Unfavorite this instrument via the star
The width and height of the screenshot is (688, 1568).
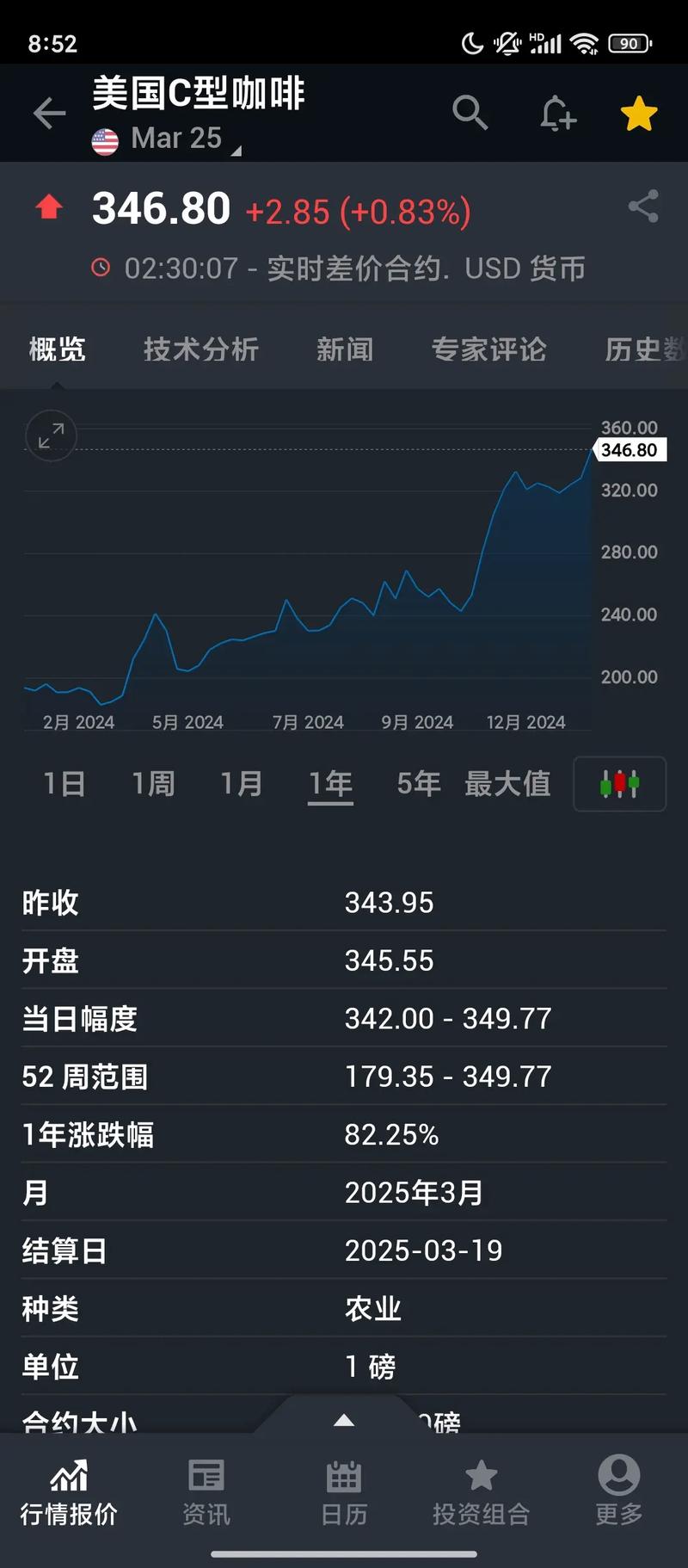638,111
